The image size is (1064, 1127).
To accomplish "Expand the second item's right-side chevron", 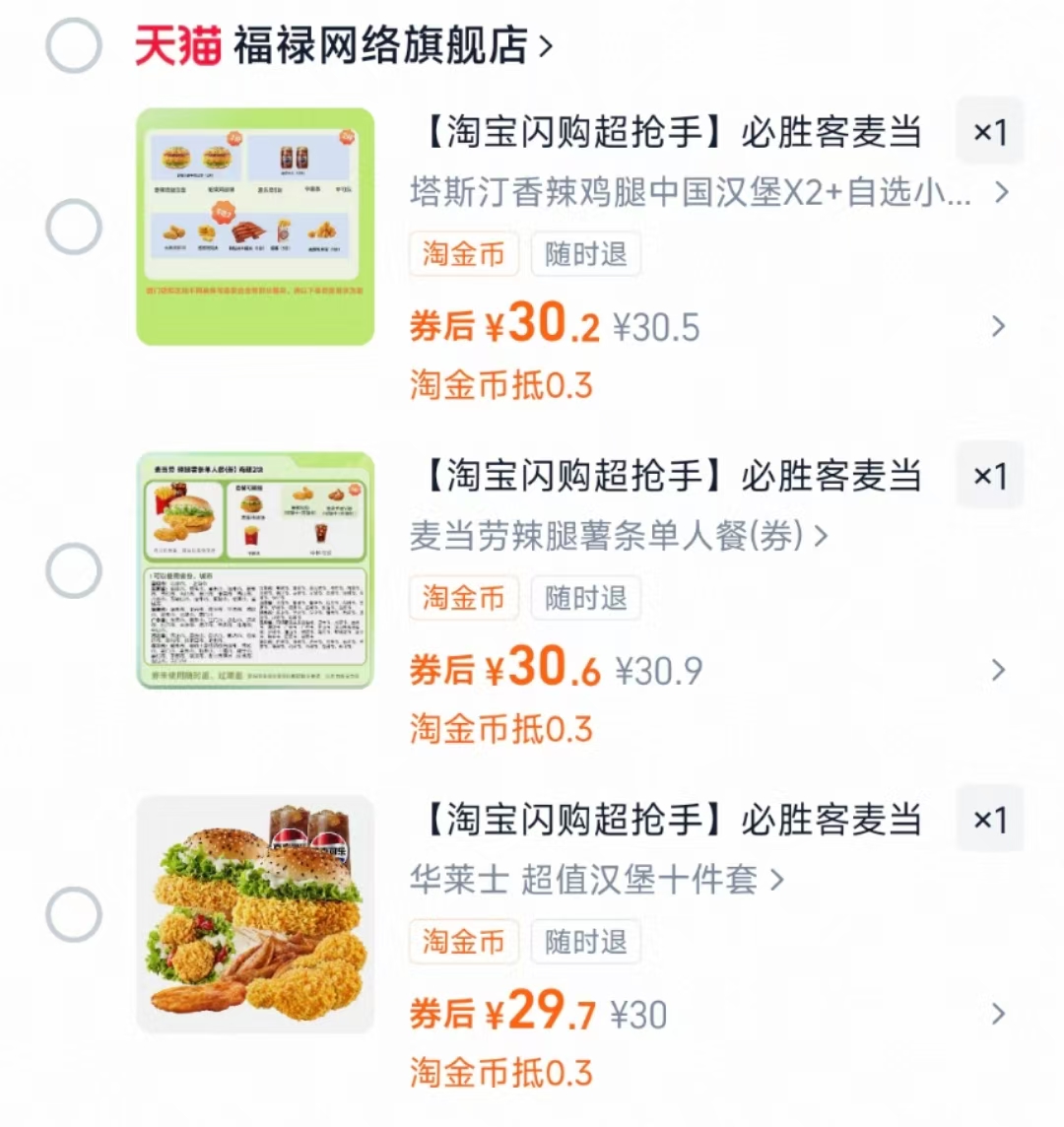I will [x=998, y=669].
